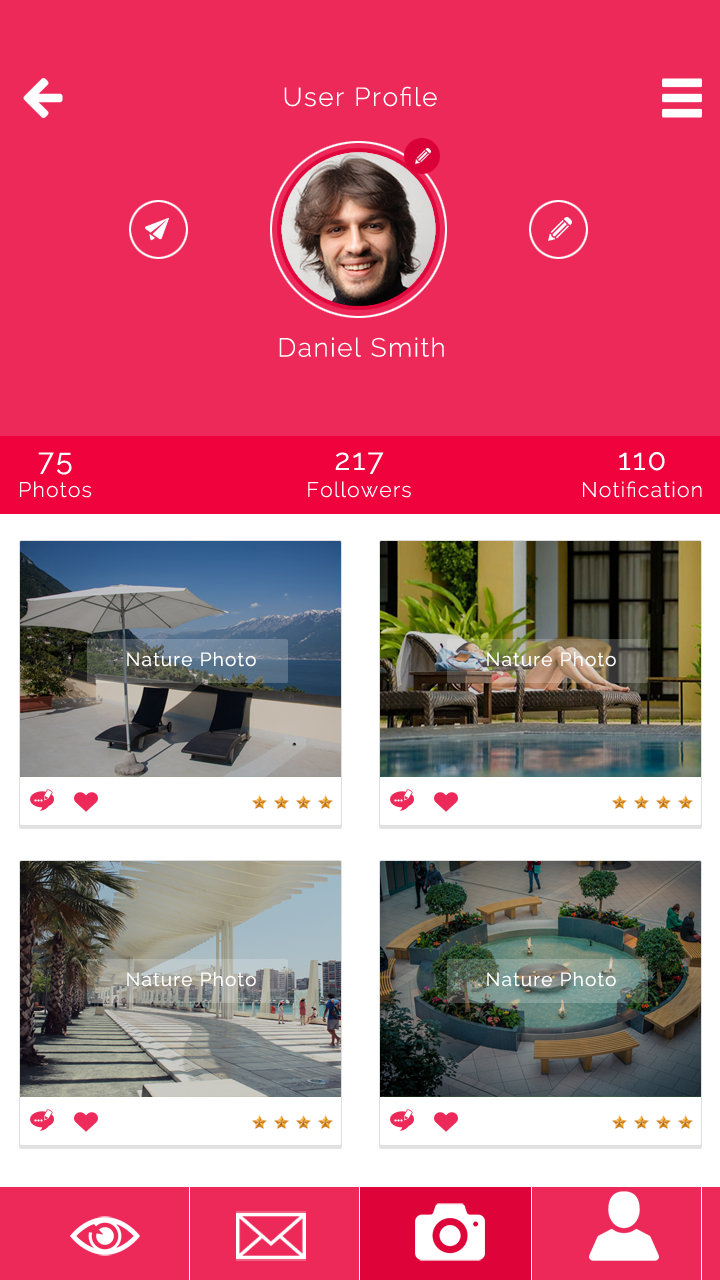Like the palm tree promenade photo

coord(86,1122)
